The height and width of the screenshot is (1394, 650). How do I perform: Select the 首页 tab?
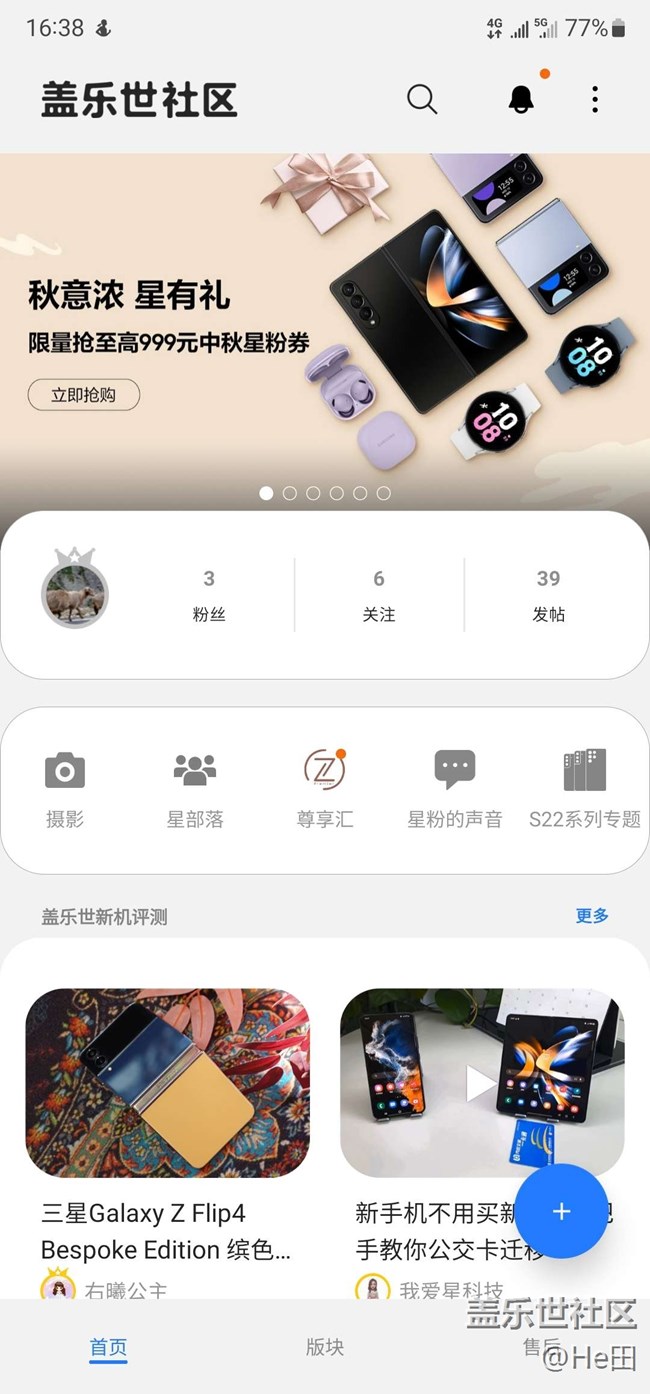[109, 1347]
